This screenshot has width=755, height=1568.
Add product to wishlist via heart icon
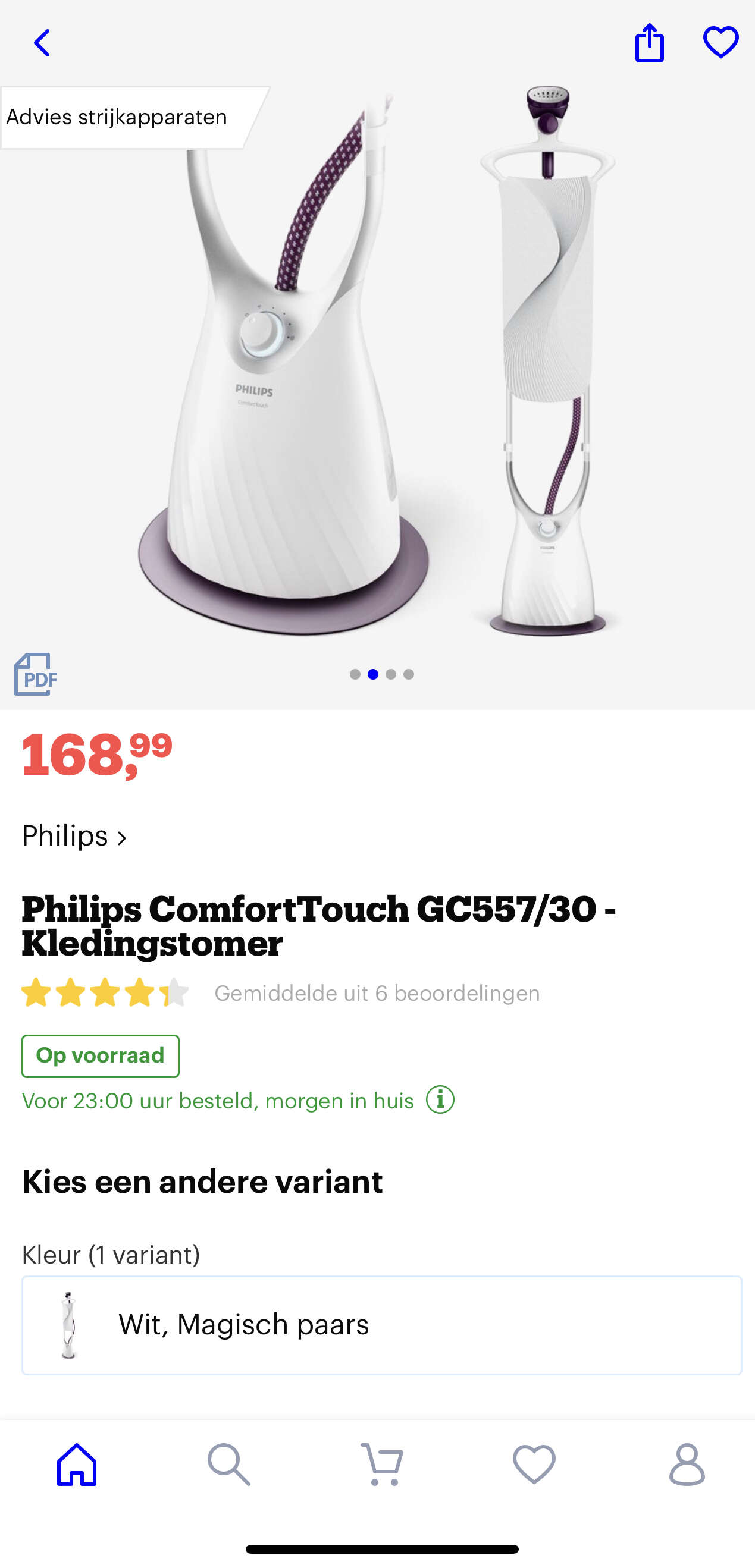721,42
